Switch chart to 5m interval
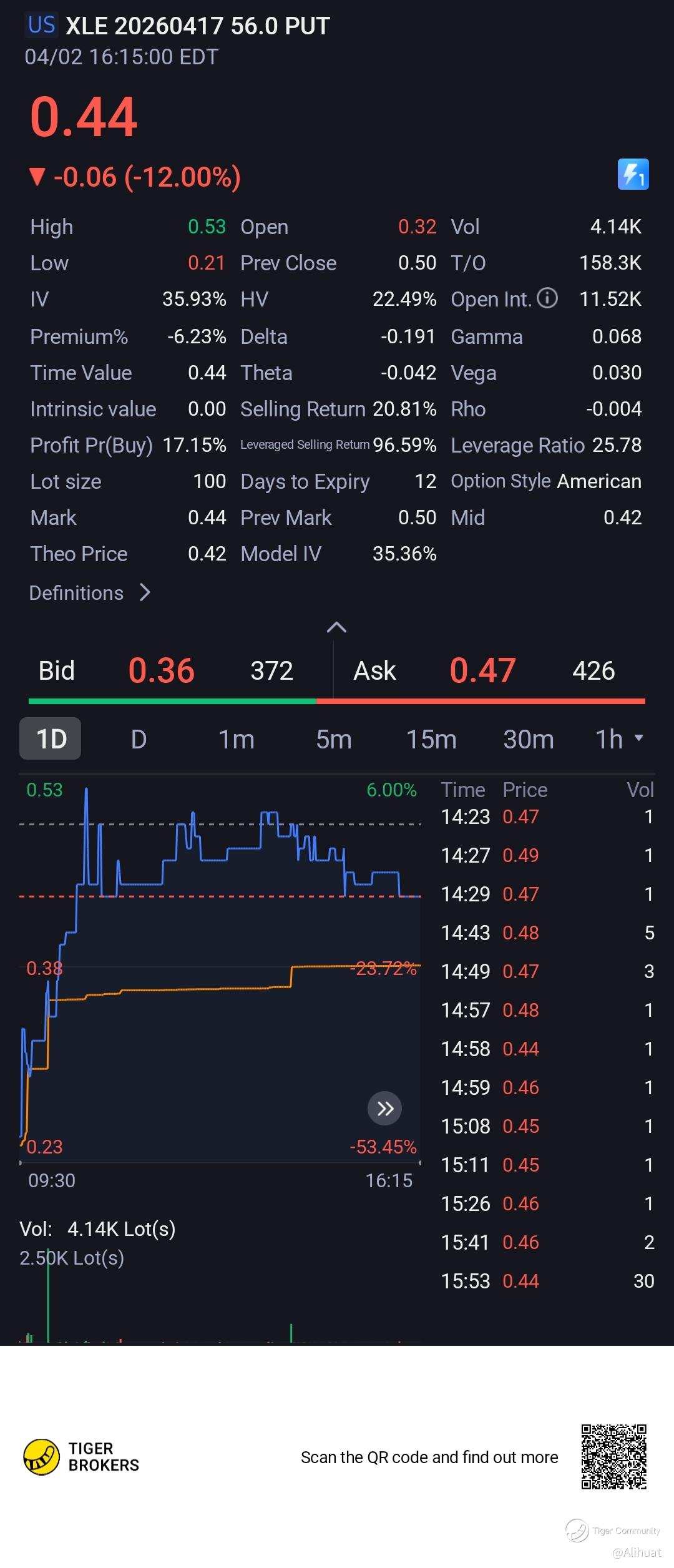 click(333, 740)
